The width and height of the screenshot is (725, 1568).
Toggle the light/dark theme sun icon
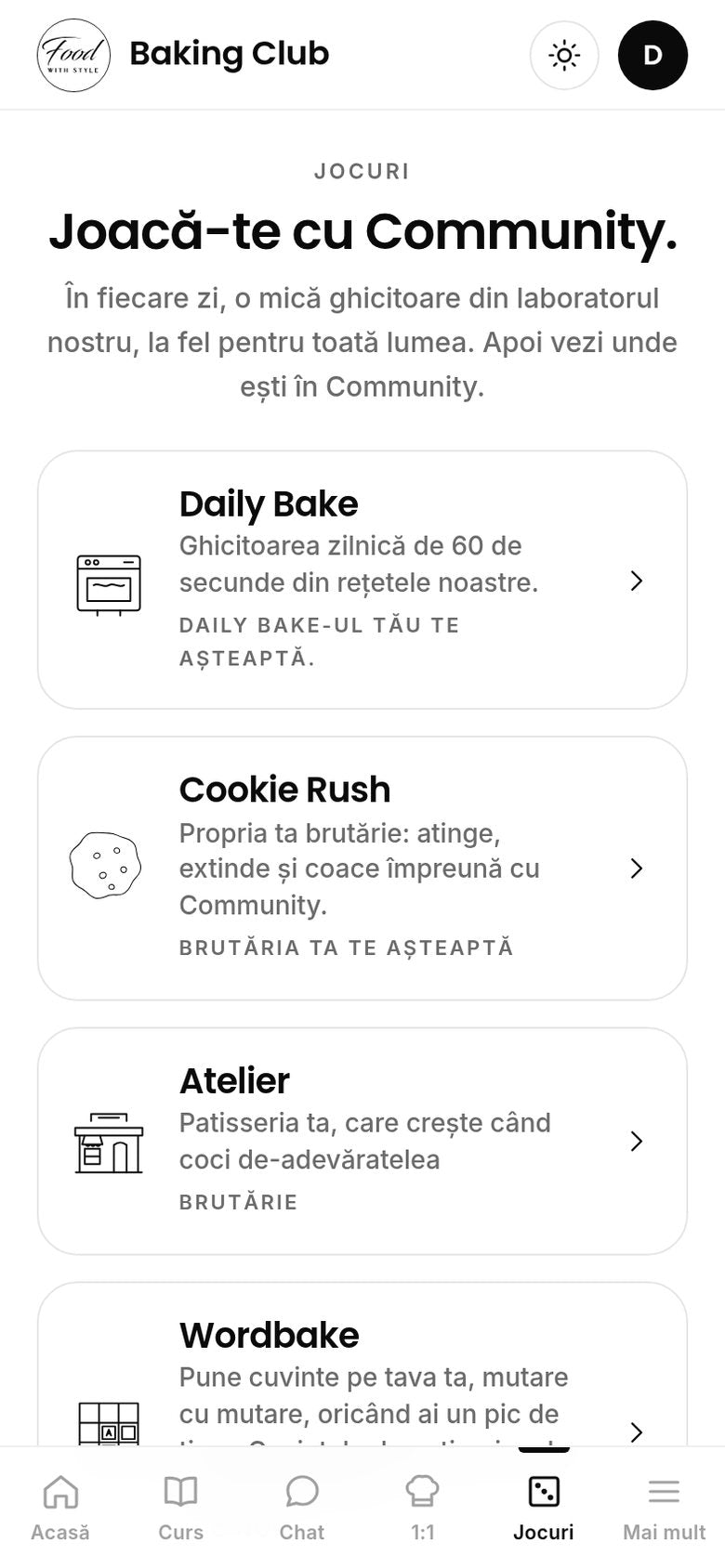(564, 56)
